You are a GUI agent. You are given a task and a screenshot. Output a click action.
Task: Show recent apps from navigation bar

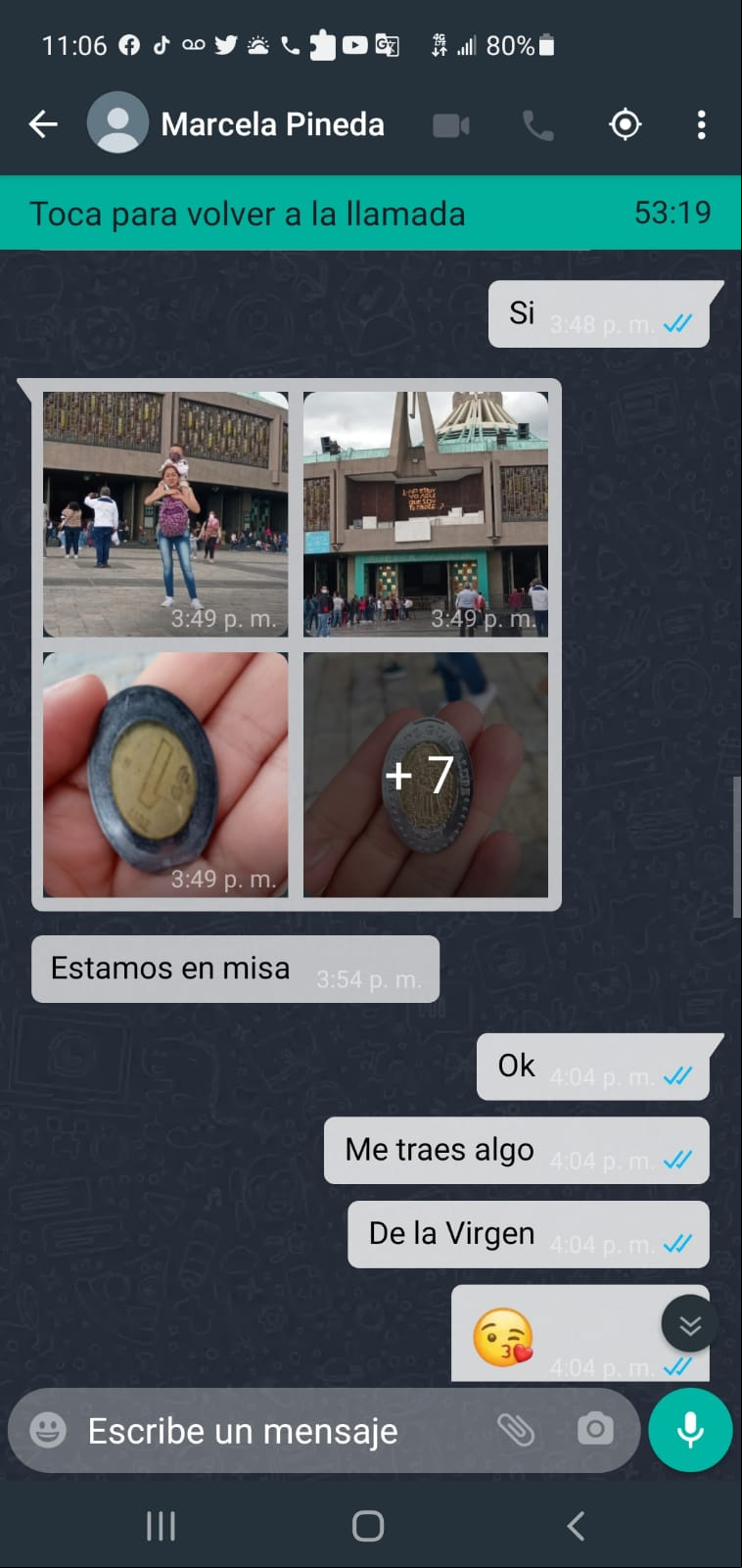click(161, 1525)
